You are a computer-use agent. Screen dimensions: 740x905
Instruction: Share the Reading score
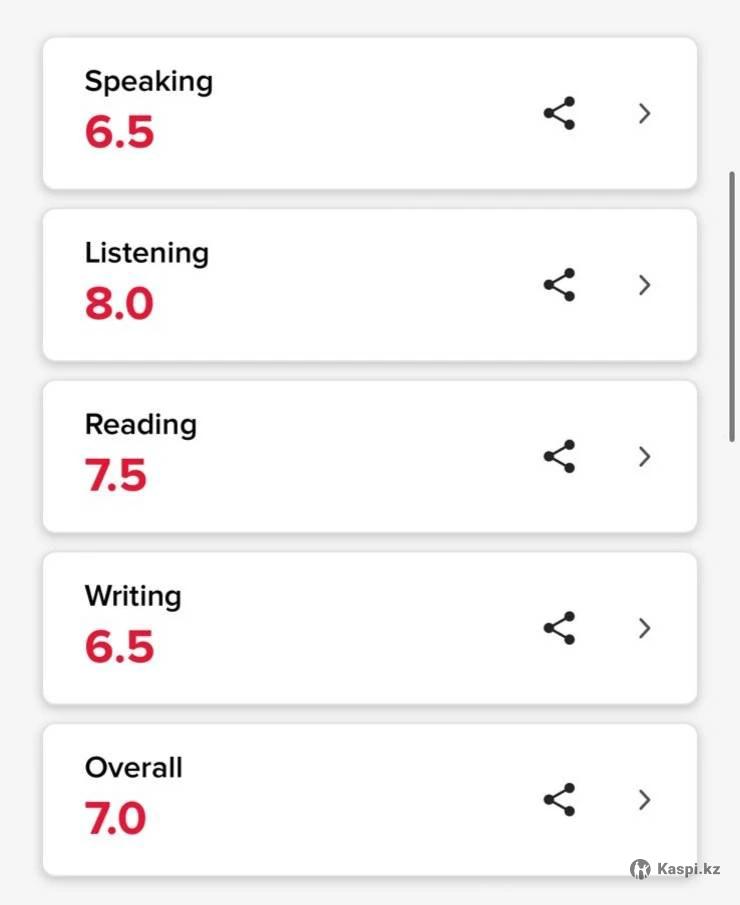(560, 457)
